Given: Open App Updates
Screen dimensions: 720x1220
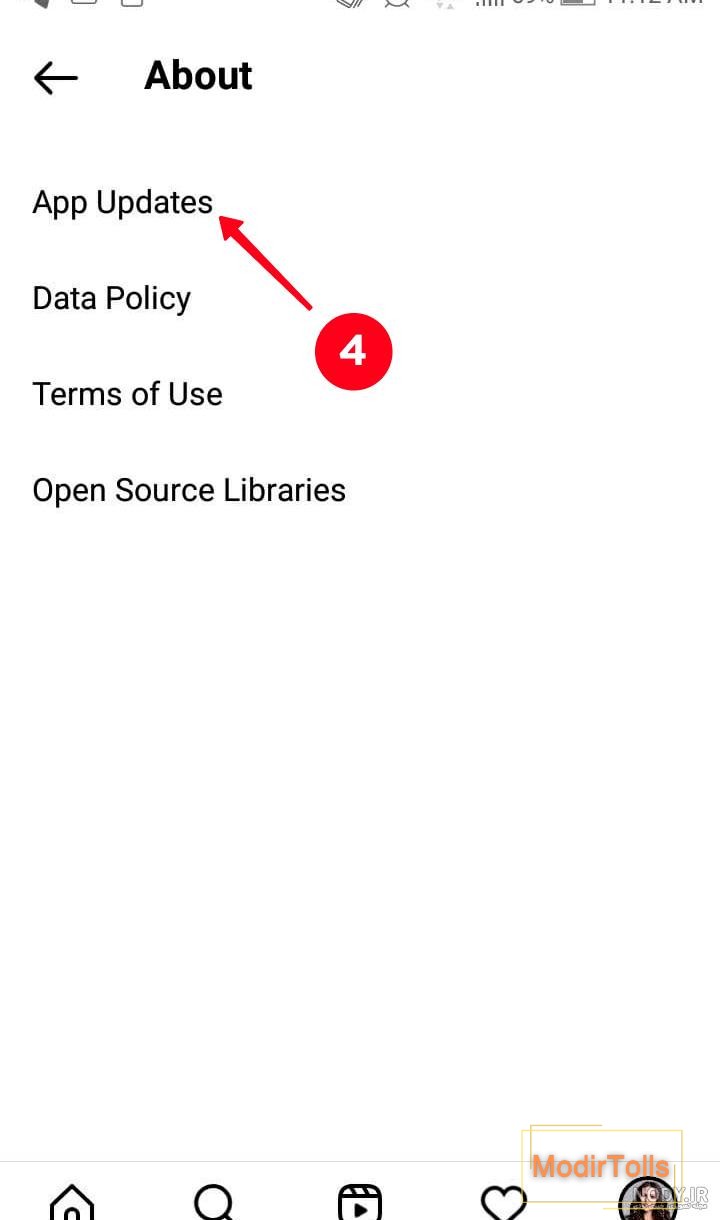Looking at the screenshot, I should [122, 202].
